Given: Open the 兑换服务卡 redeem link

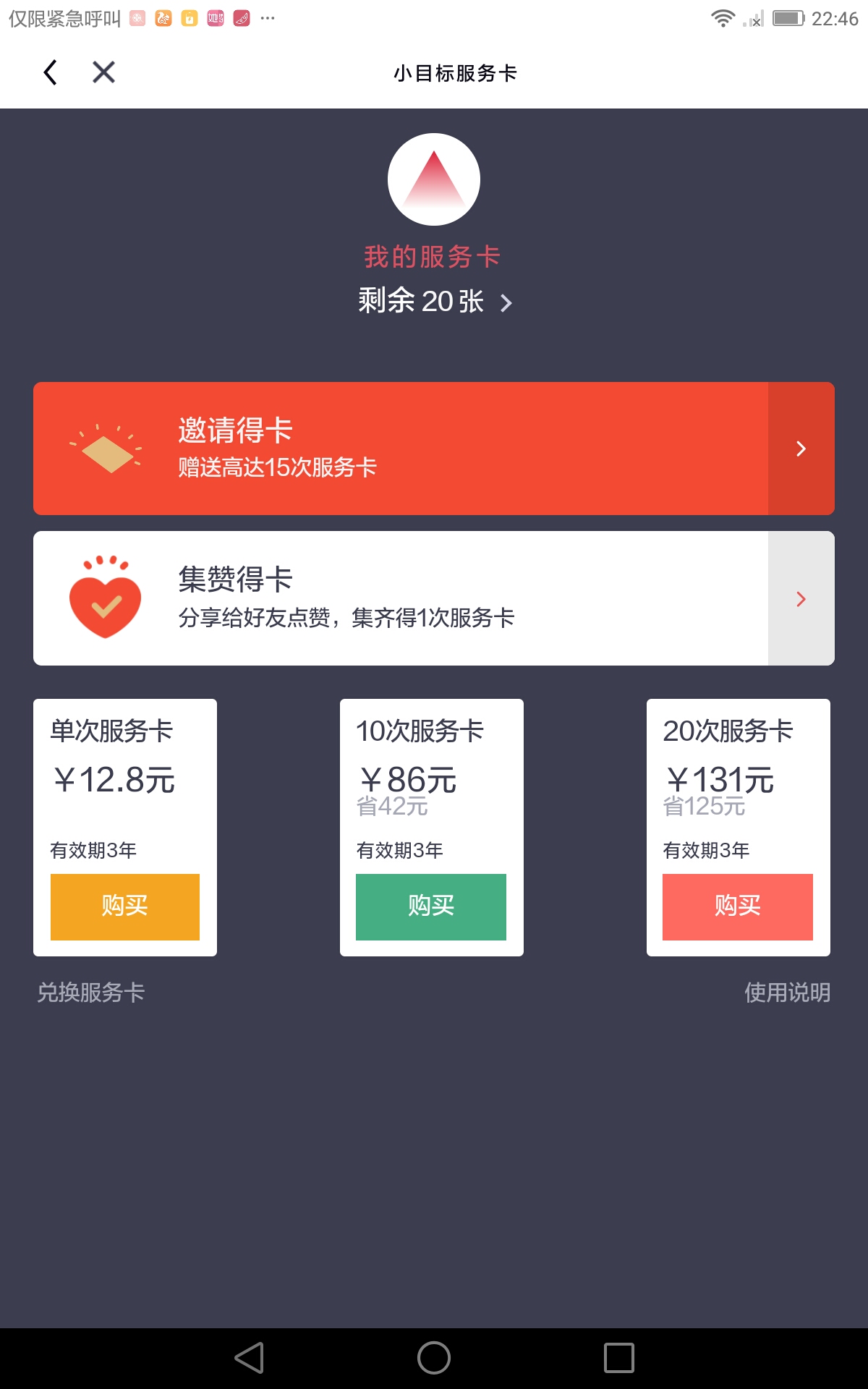Looking at the screenshot, I should (91, 992).
